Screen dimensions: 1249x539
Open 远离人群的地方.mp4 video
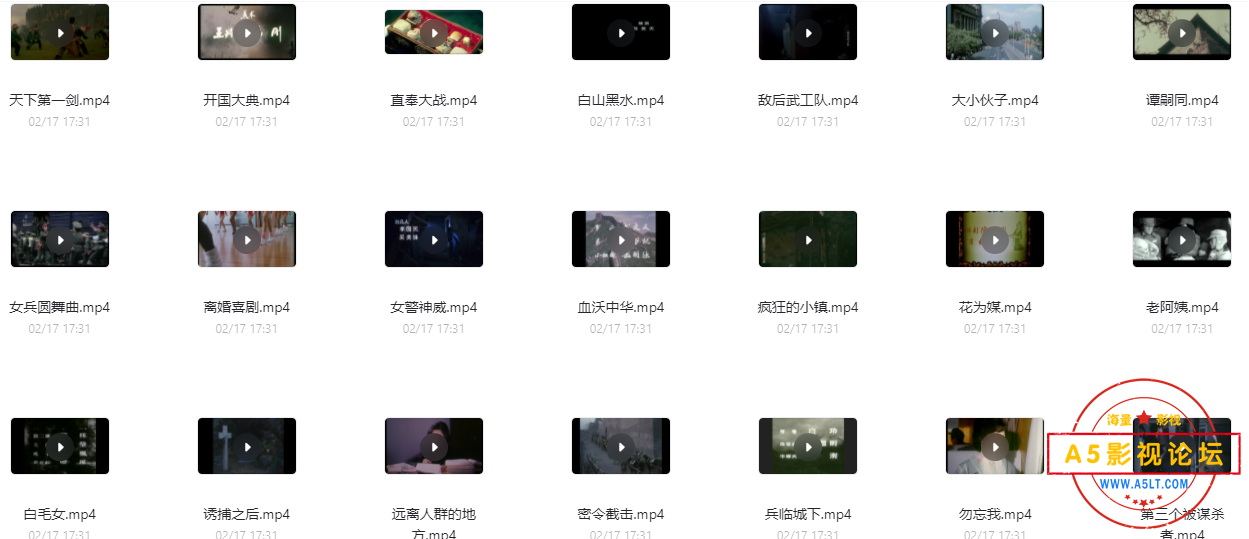click(434, 447)
